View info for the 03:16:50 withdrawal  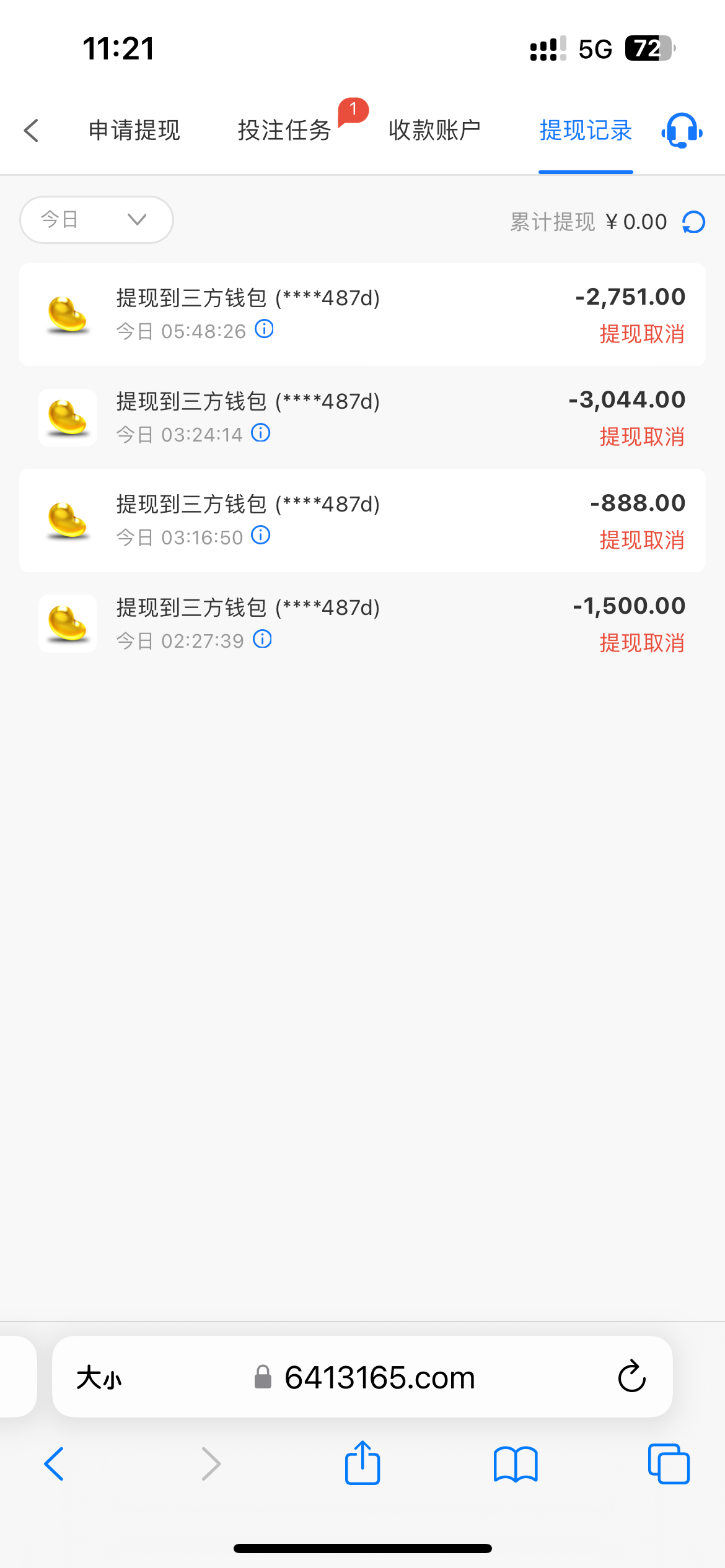tap(261, 536)
